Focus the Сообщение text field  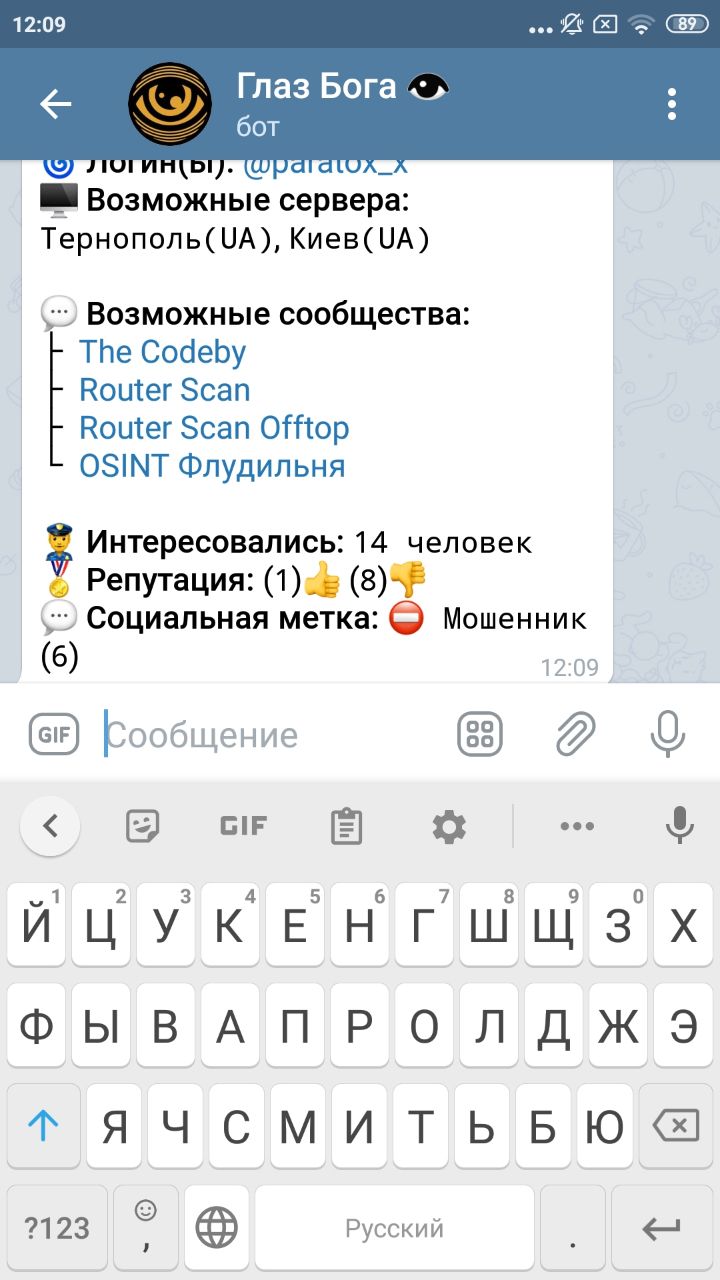pos(270,735)
